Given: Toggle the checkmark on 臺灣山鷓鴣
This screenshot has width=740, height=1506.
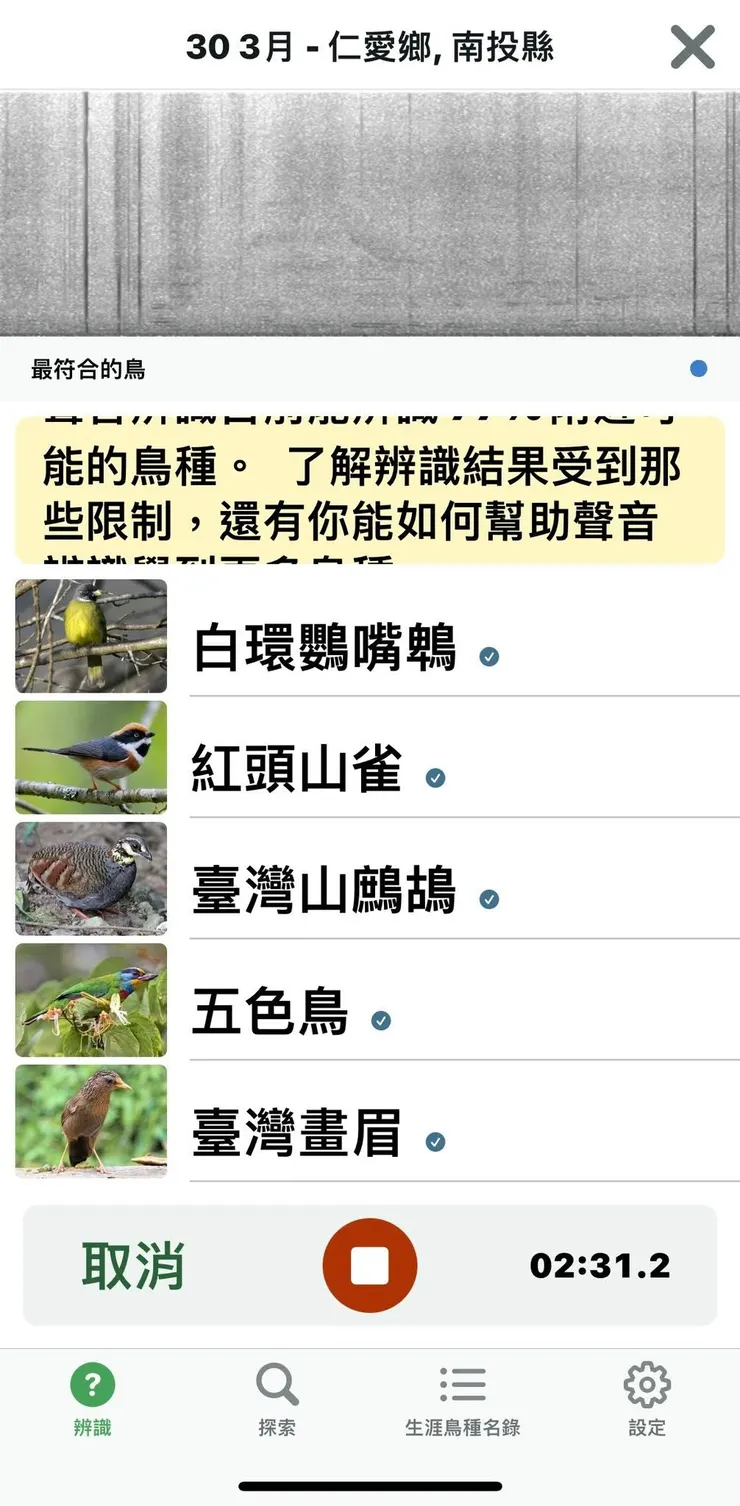Looking at the screenshot, I should 489,900.
